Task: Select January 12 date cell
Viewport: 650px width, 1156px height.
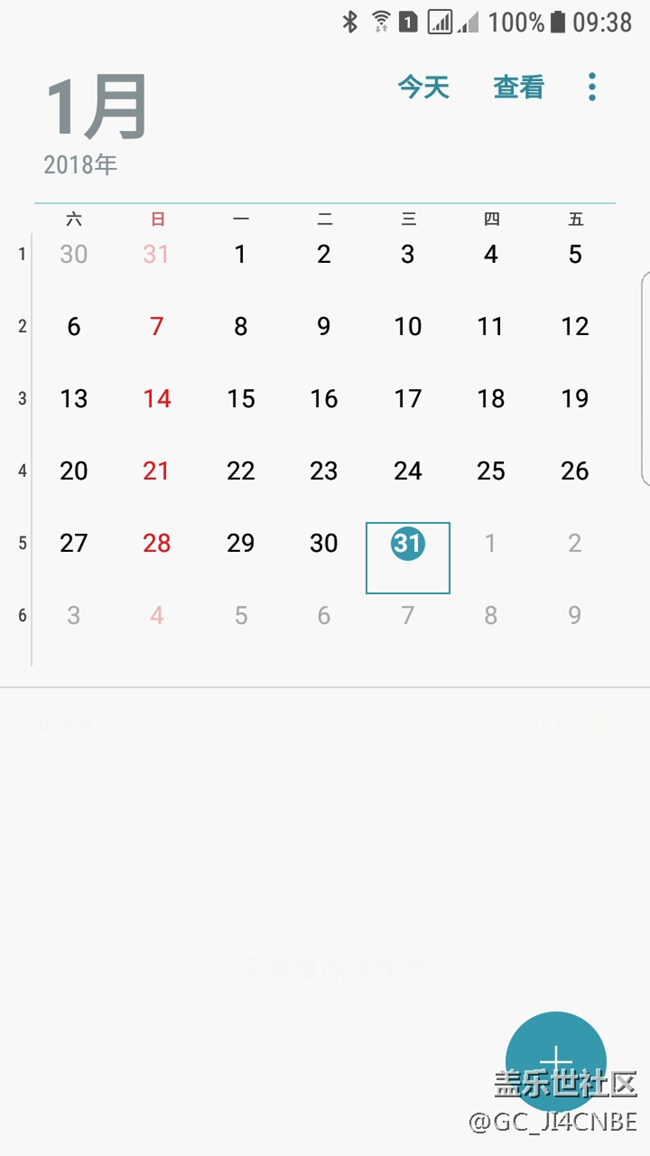Action: 574,327
